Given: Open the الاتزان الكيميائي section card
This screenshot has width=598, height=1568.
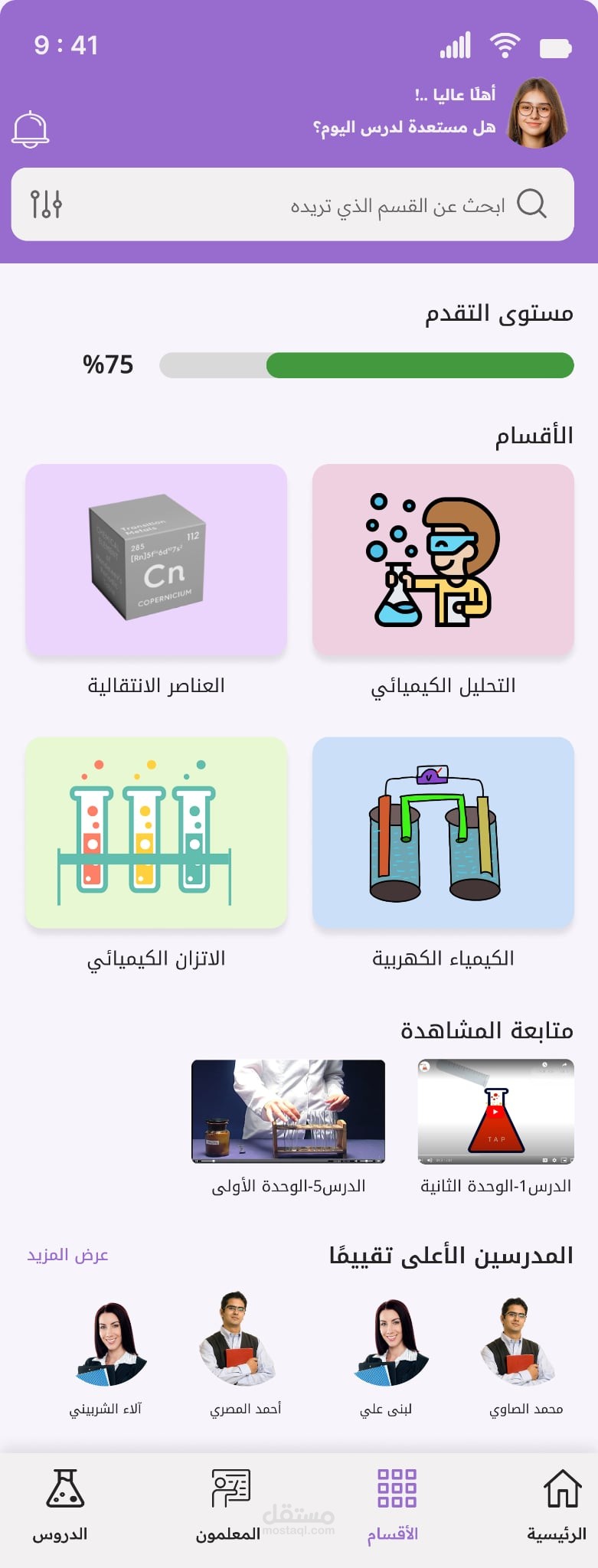Looking at the screenshot, I should [x=156, y=832].
